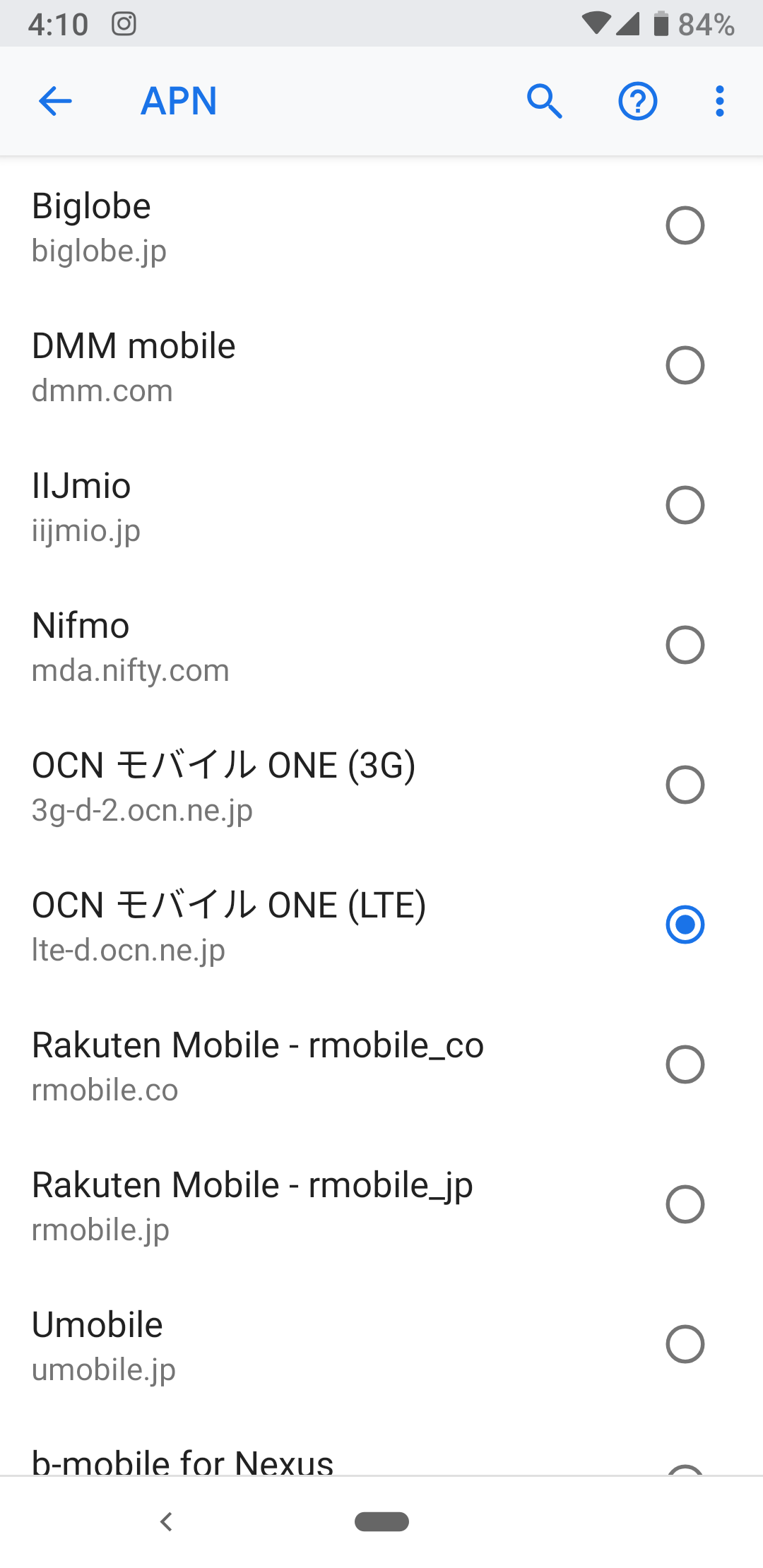The height and width of the screenshot is (1568, 763).
Task: Tap the back arrow beside APN title
Action: coord(56,101)
